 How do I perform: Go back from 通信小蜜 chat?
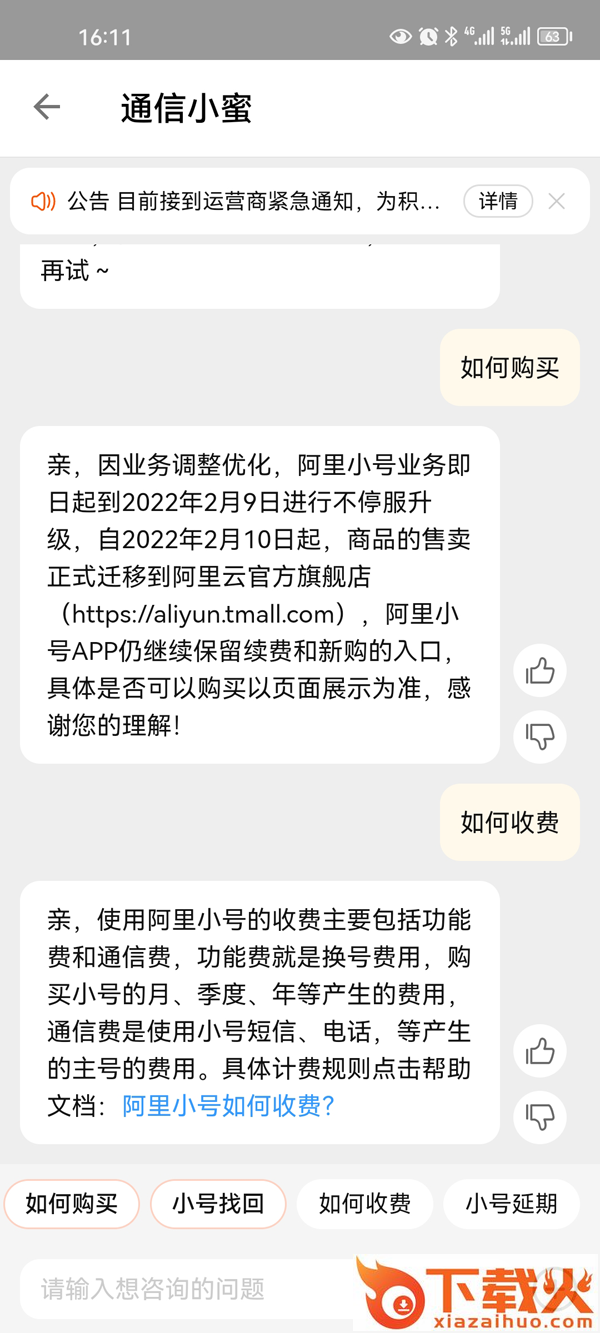coord(46,107)
